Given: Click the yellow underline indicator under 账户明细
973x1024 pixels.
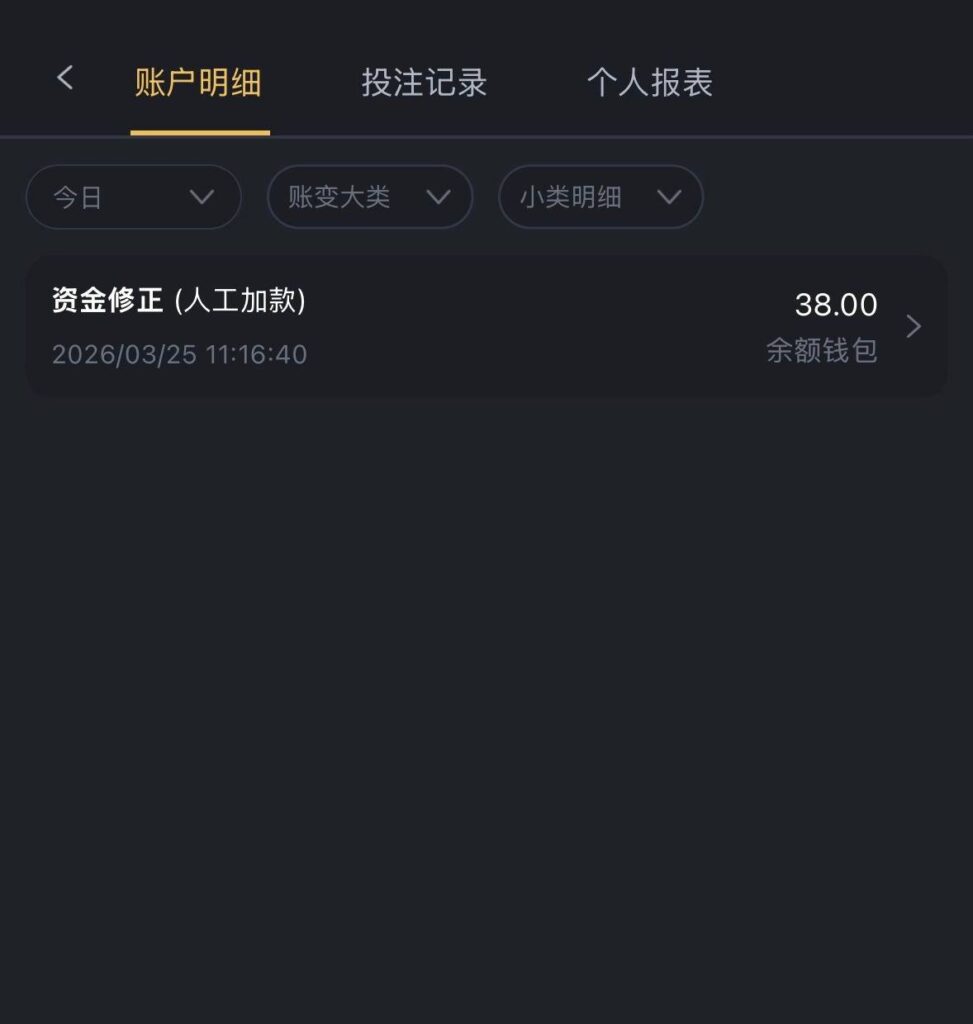Looking at the screenshot, I should [199, 130].
